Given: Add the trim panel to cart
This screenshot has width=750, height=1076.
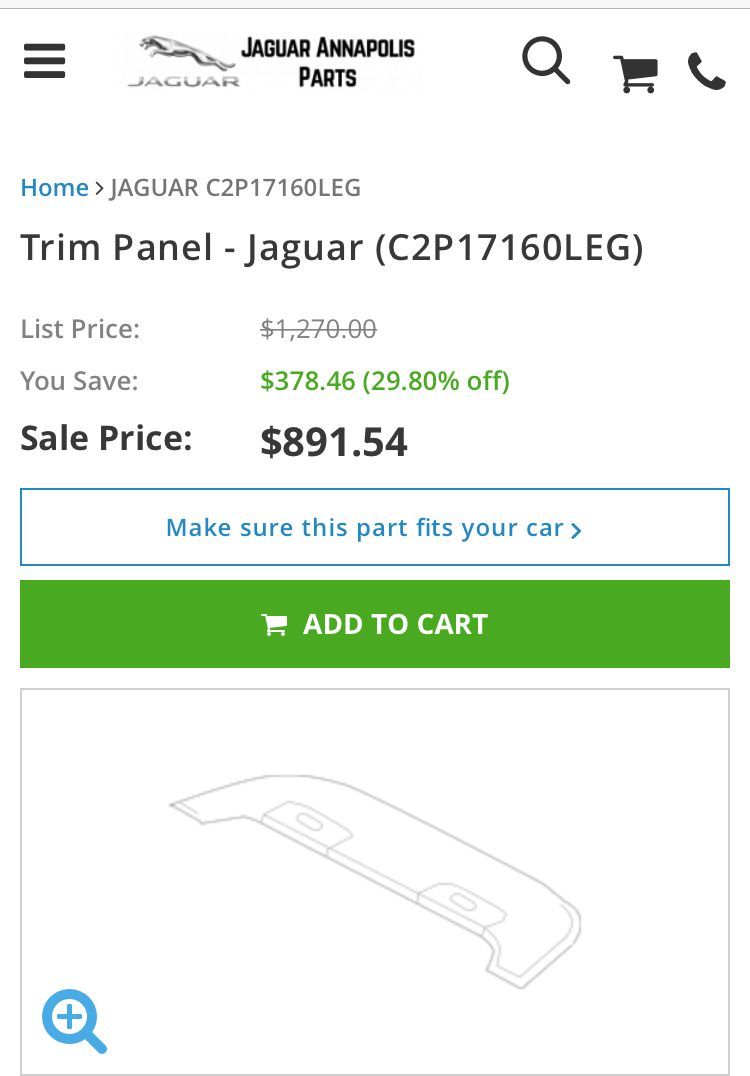Looking at the screenshot, I should (x=374, y=624).
